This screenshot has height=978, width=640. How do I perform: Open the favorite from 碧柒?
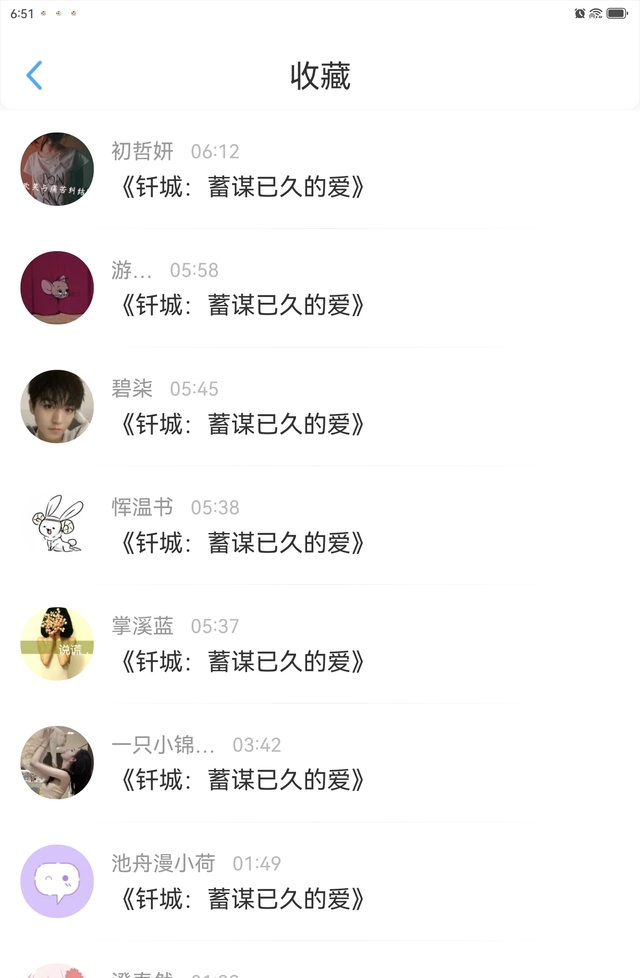point(320,407)
